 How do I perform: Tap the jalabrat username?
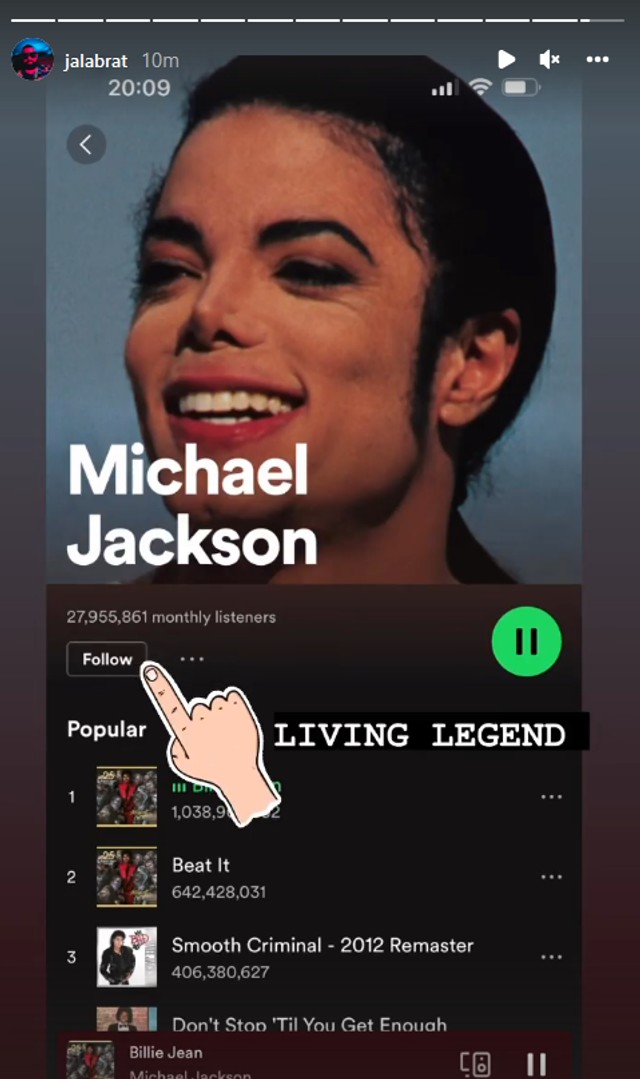click(x=95, y=61)
